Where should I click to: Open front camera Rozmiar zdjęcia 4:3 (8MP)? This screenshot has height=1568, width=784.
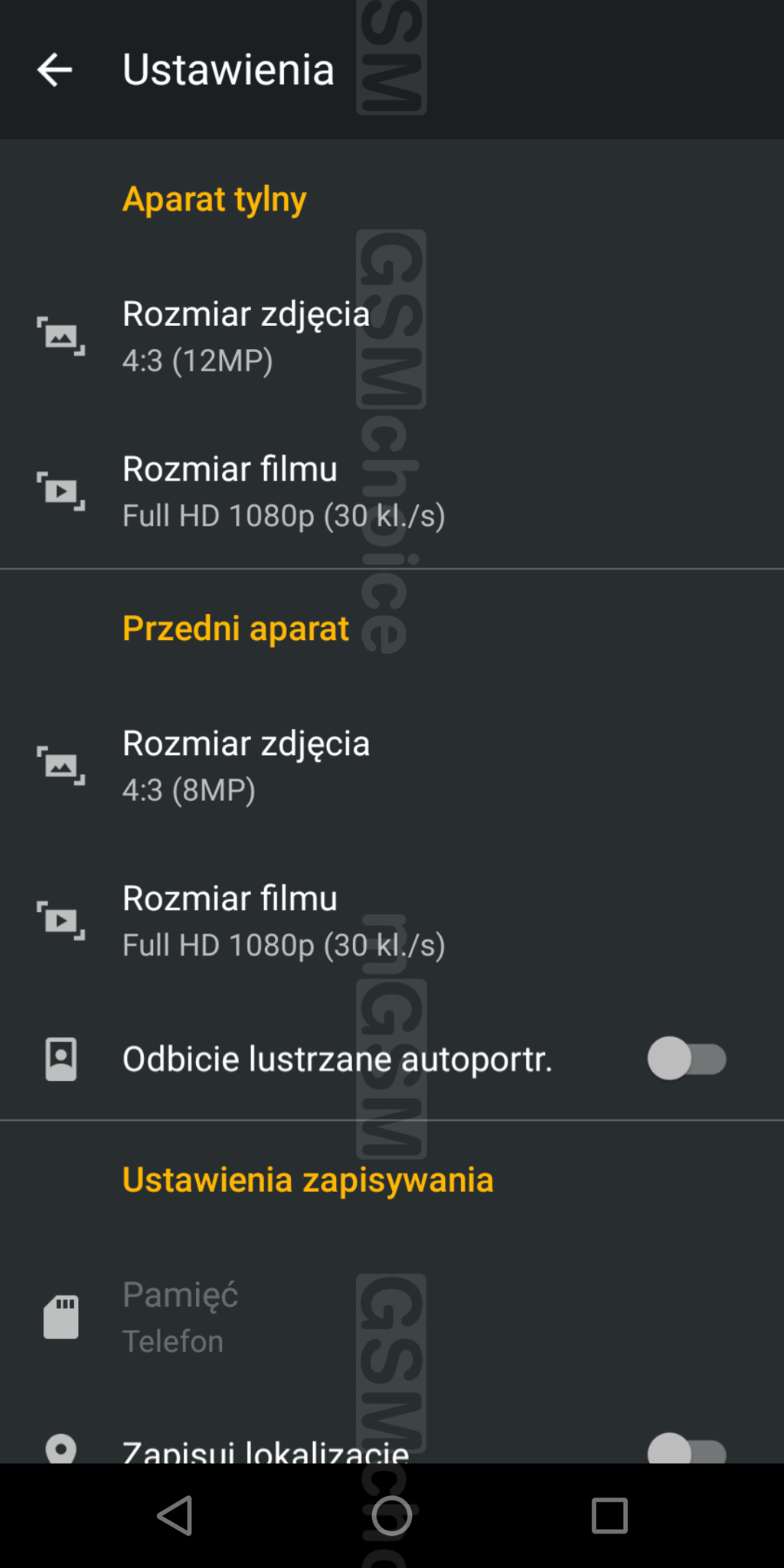pyautogui.click(x=392, y=766)
